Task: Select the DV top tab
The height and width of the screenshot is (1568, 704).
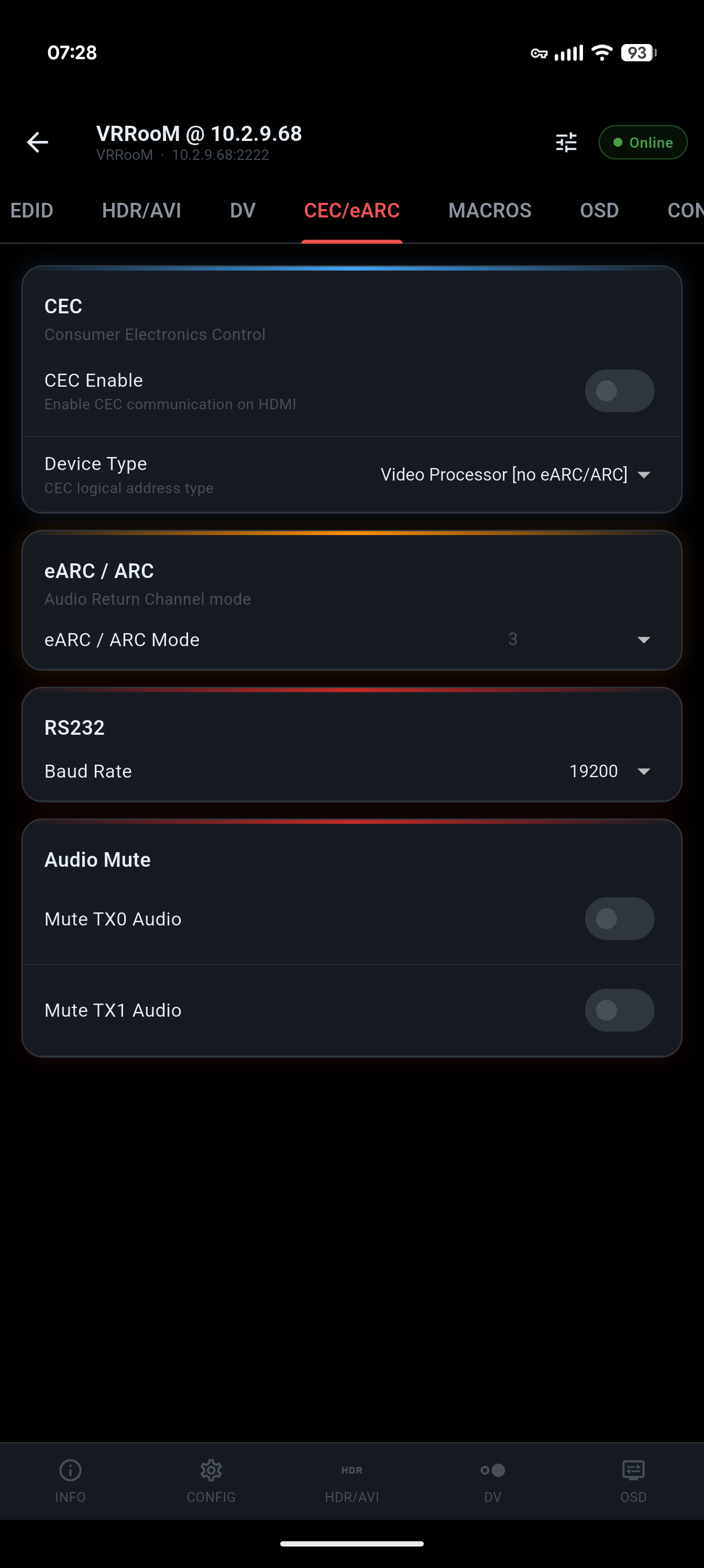Action: [x=241, y=210]
